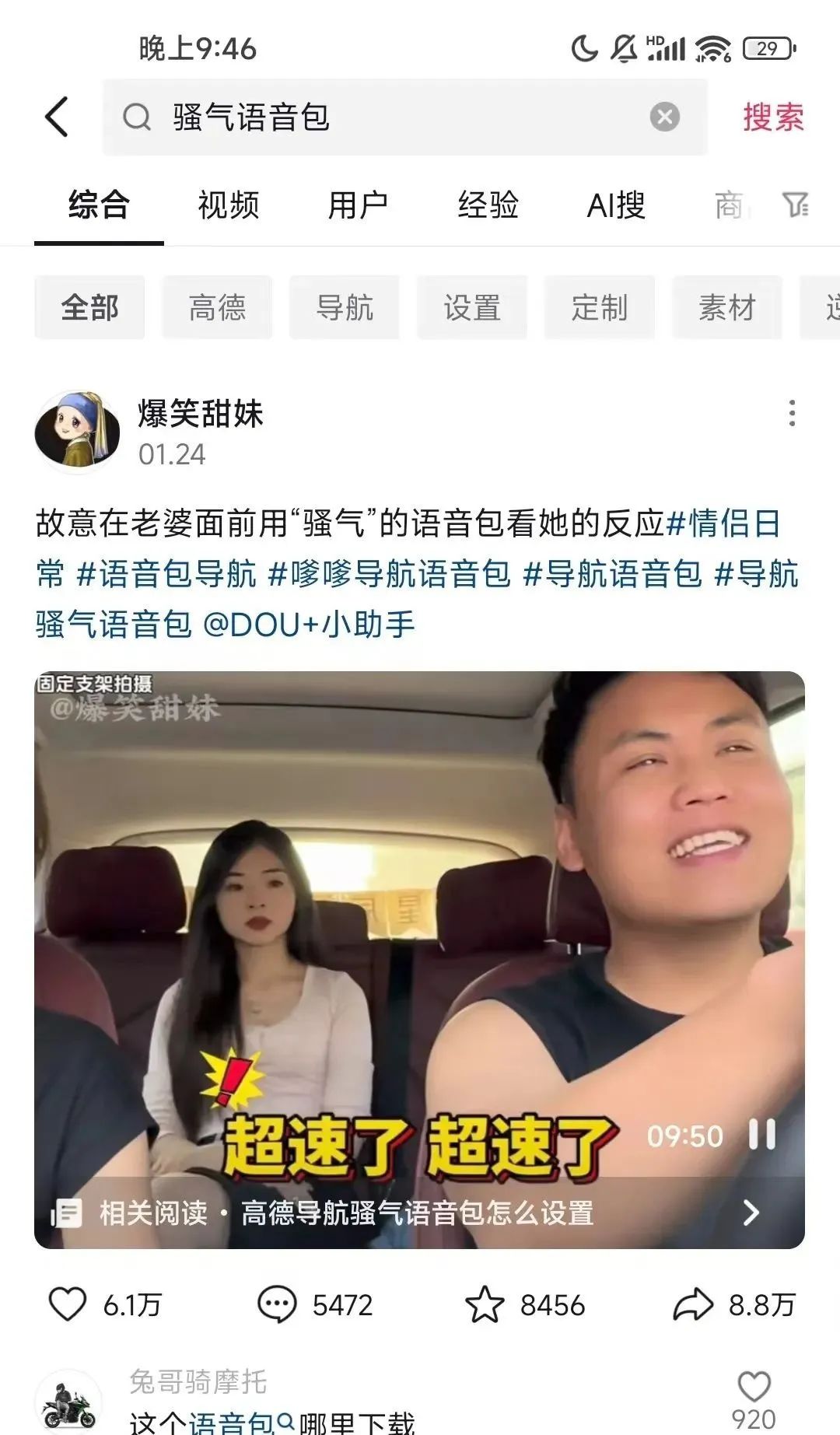Switch to the 用户 tab
840x1435 pixels.
coord(358,205)
